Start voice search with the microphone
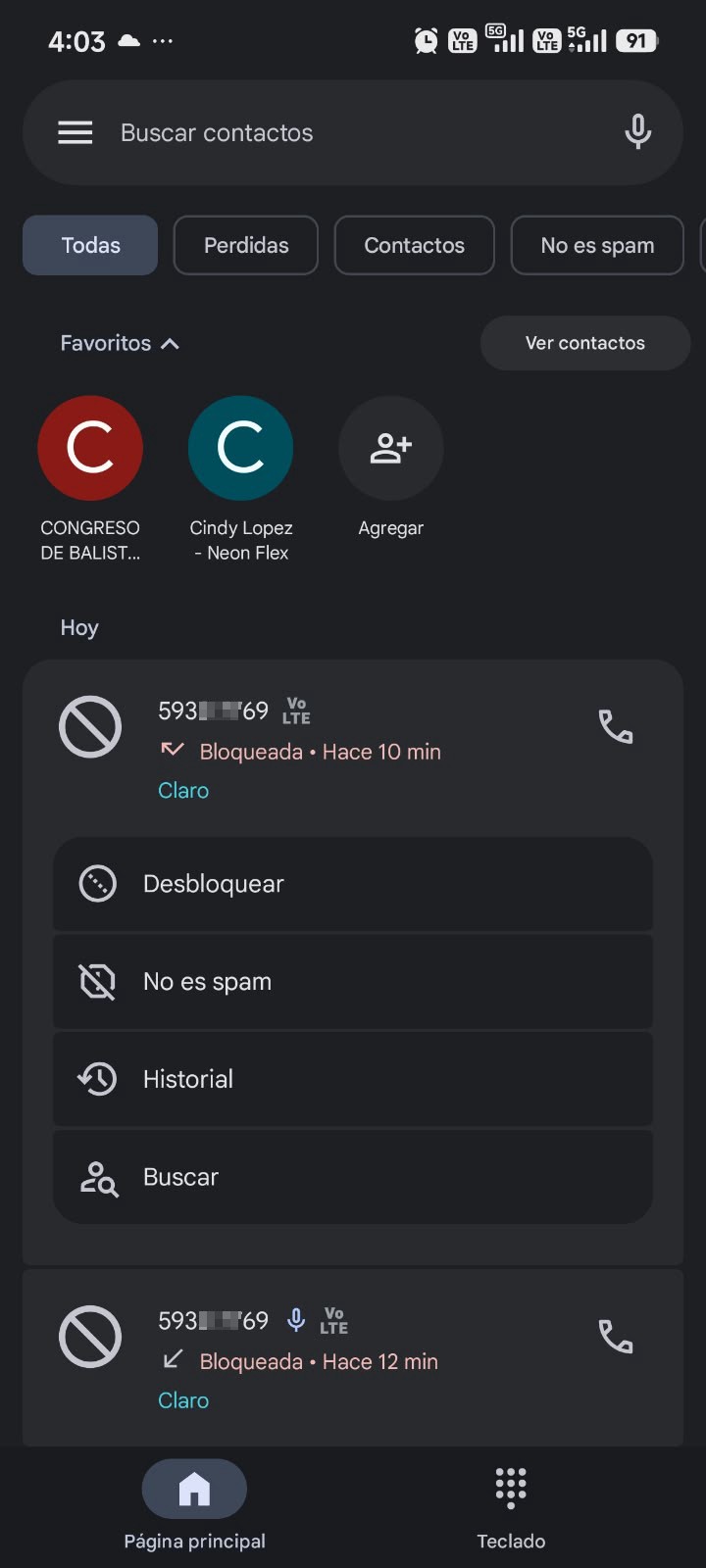This screenshot has height=1568, width=706. point(637,132)
